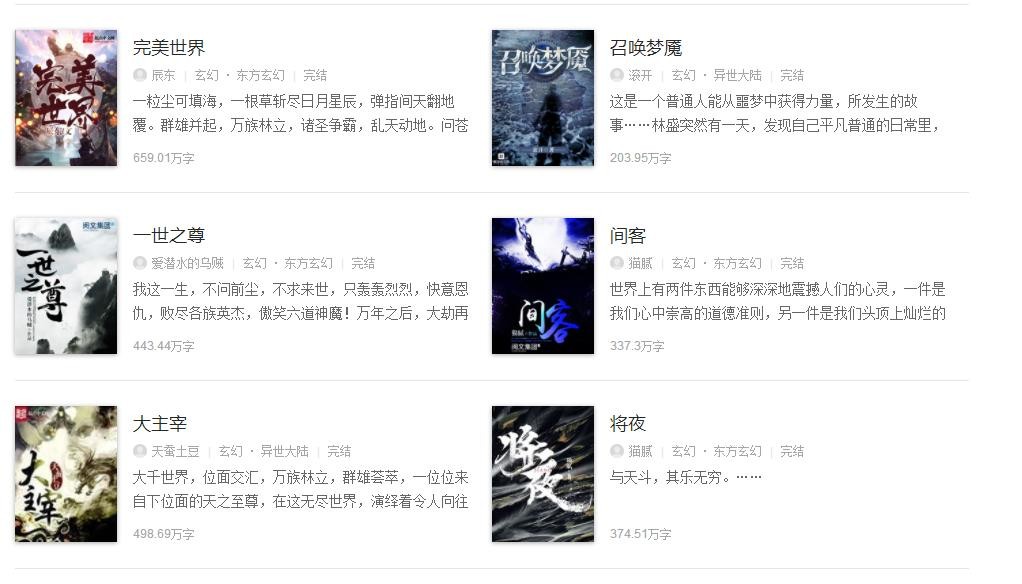This screenshot has width=1022, height=584.
Task: Tap the 玄幻 category under 大主宰
Action: tap(230, 451)
